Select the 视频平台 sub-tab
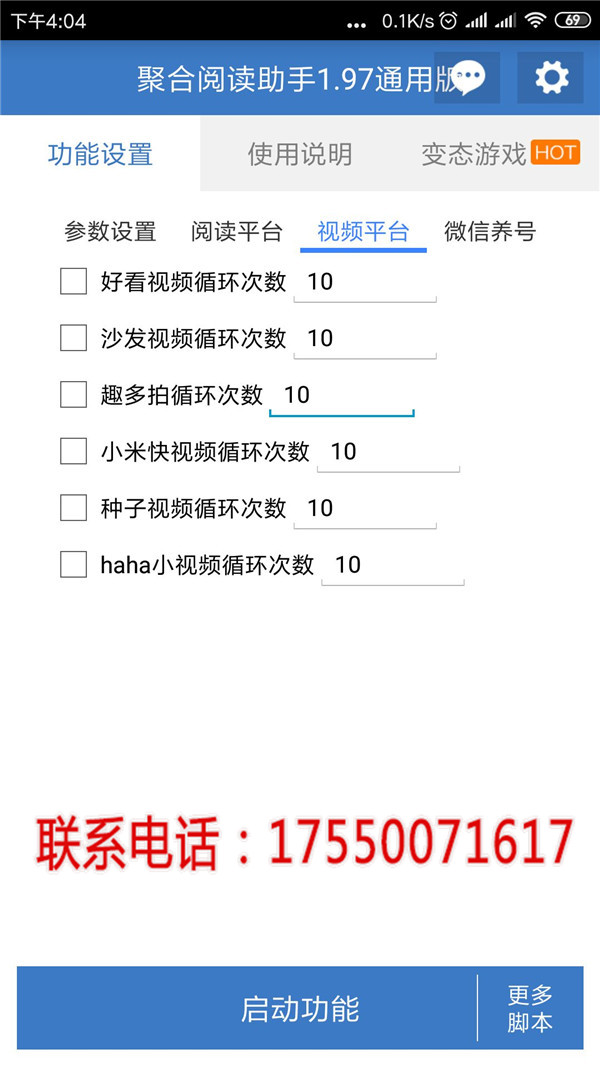Screen dimensions: 600x1066 tap(364, 232)
